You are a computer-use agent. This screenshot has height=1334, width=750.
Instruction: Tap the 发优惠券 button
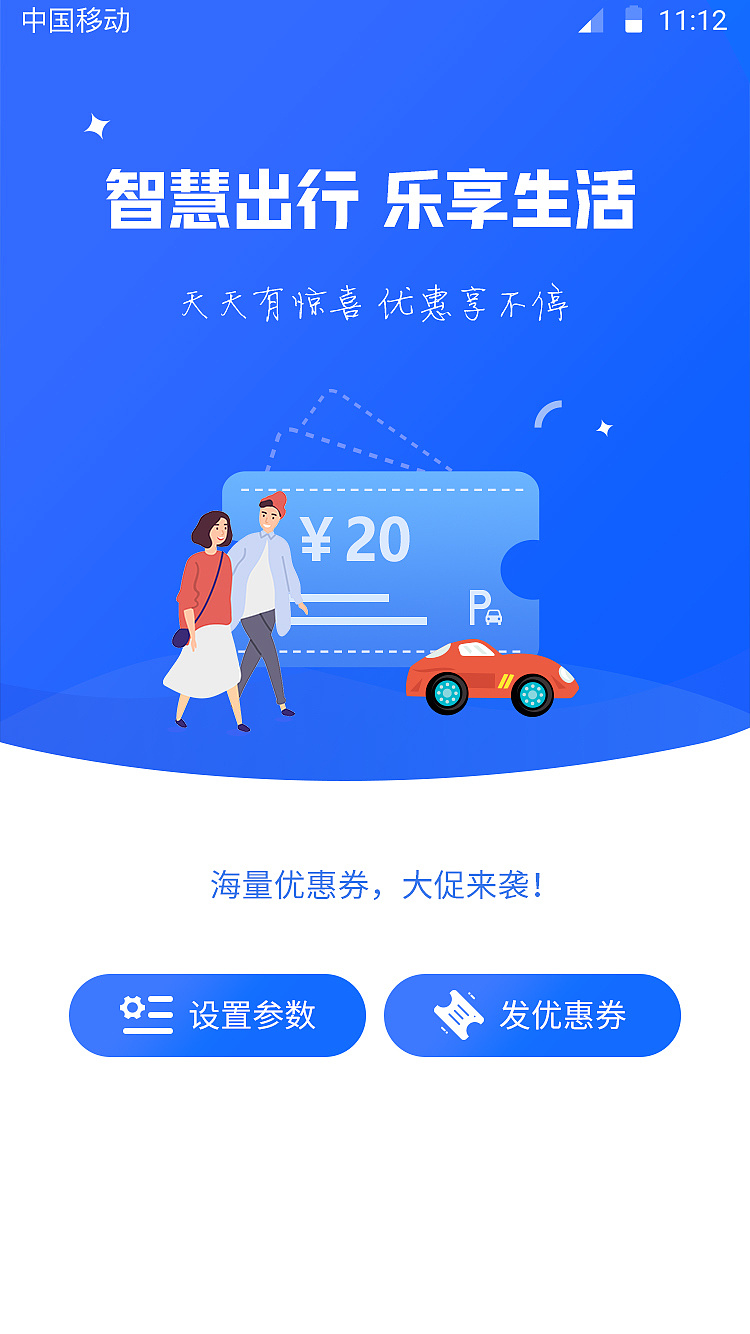[x=532, y=1015]
